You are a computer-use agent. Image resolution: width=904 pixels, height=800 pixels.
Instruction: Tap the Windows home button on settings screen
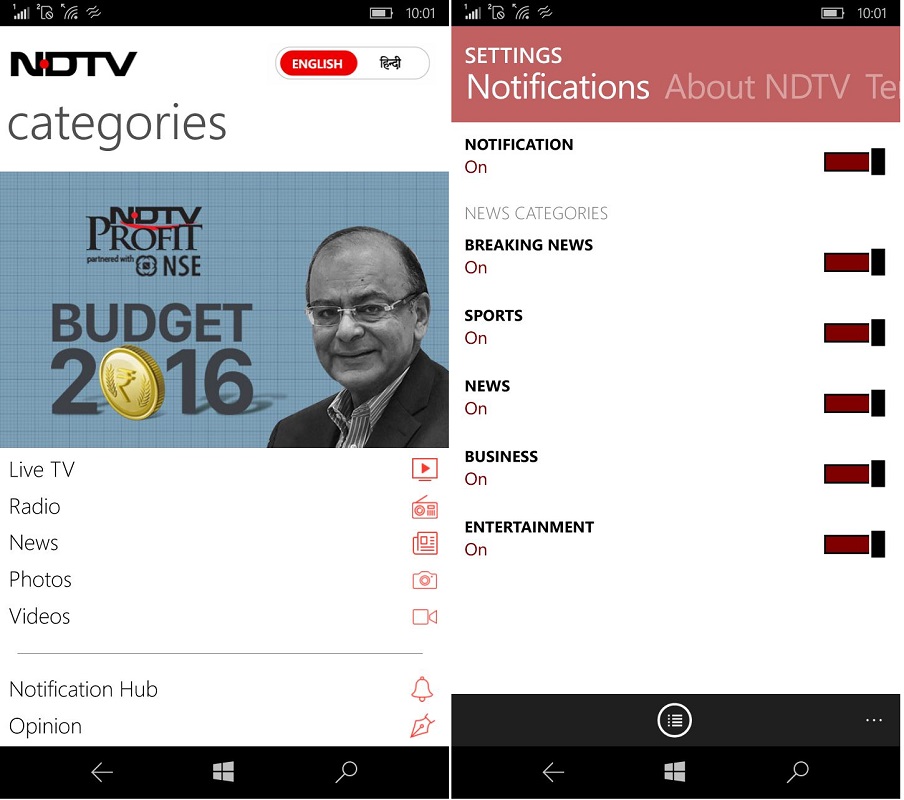[x=675, y=772]
